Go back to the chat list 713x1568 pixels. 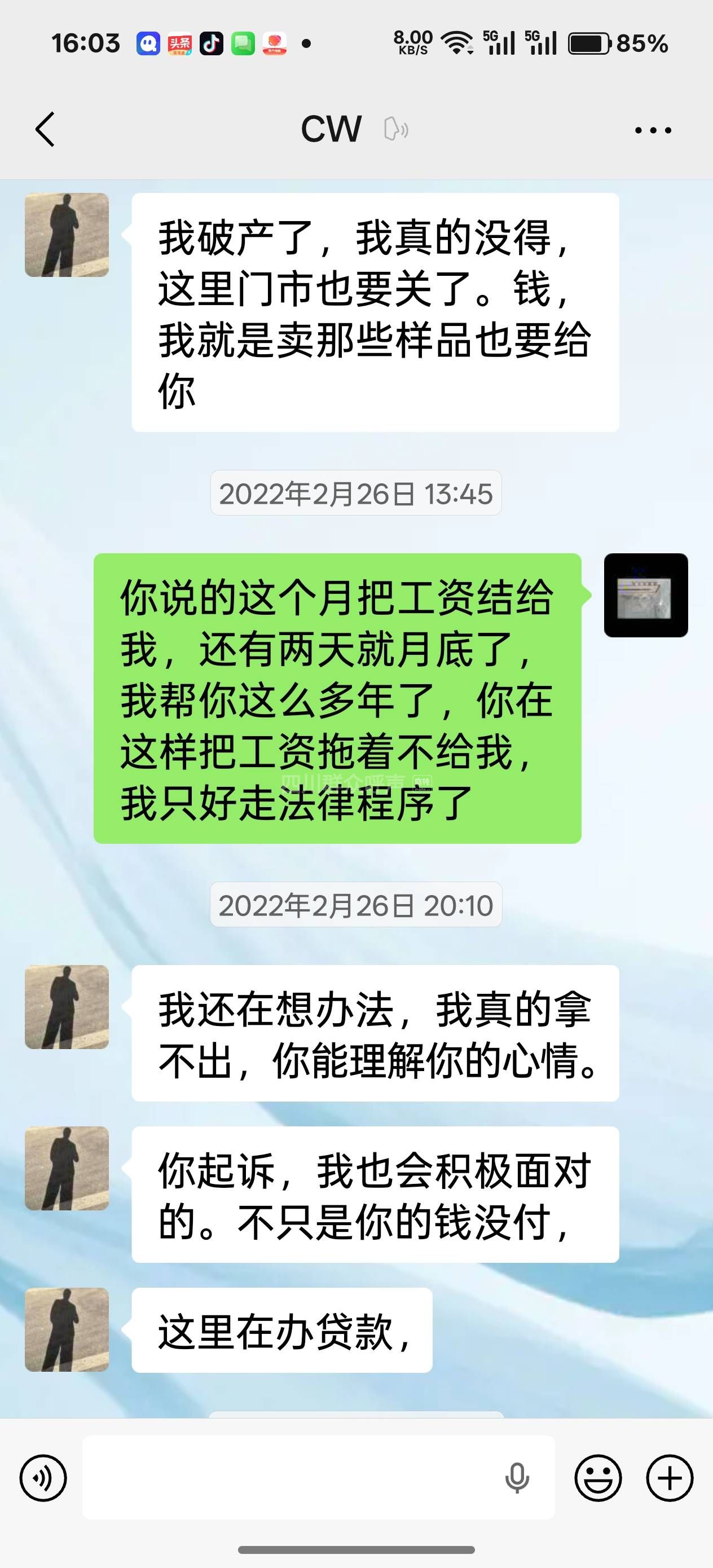pyautogui.click(x=46, y=129)
